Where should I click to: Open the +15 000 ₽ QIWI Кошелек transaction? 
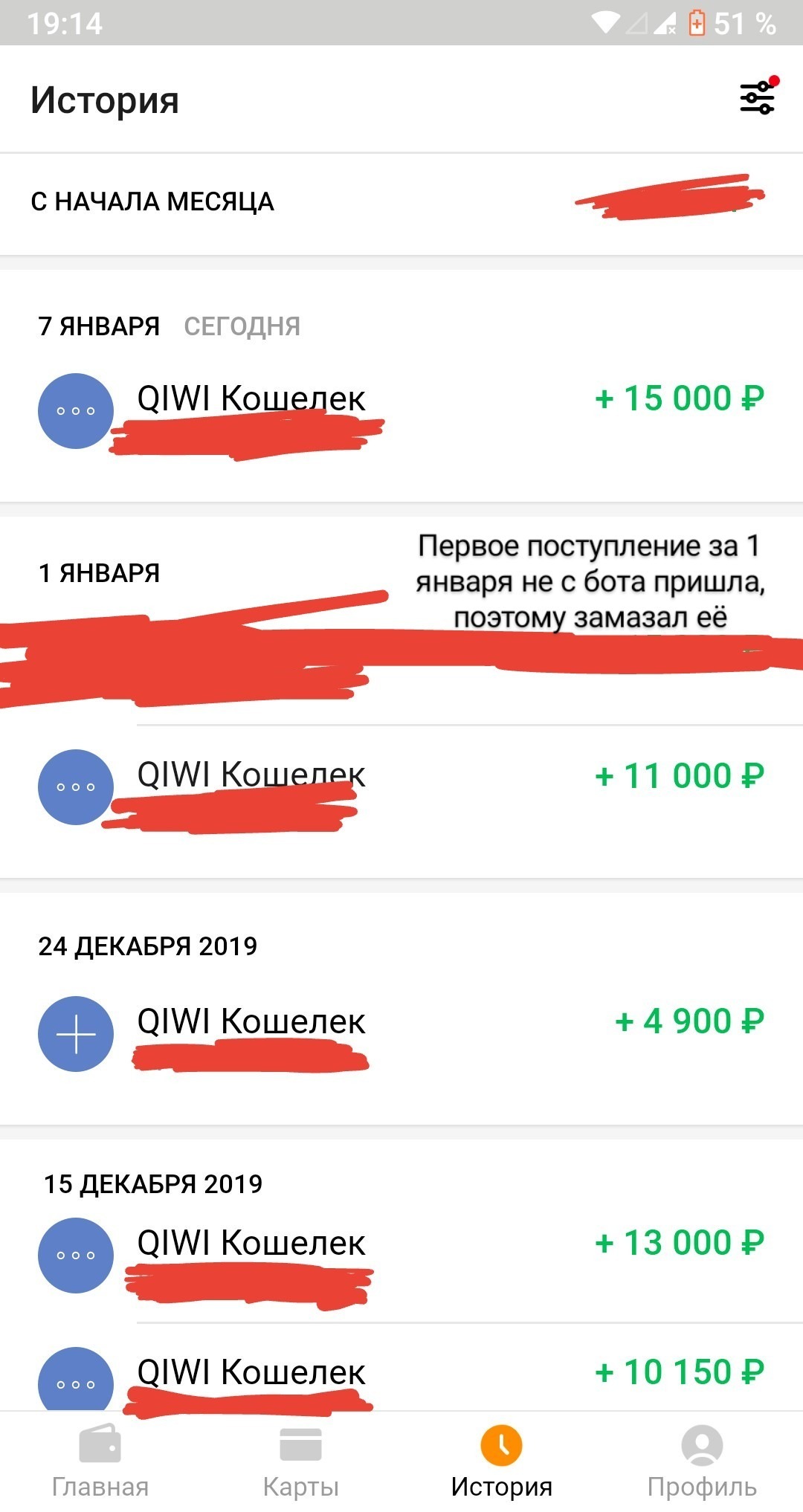401,411
